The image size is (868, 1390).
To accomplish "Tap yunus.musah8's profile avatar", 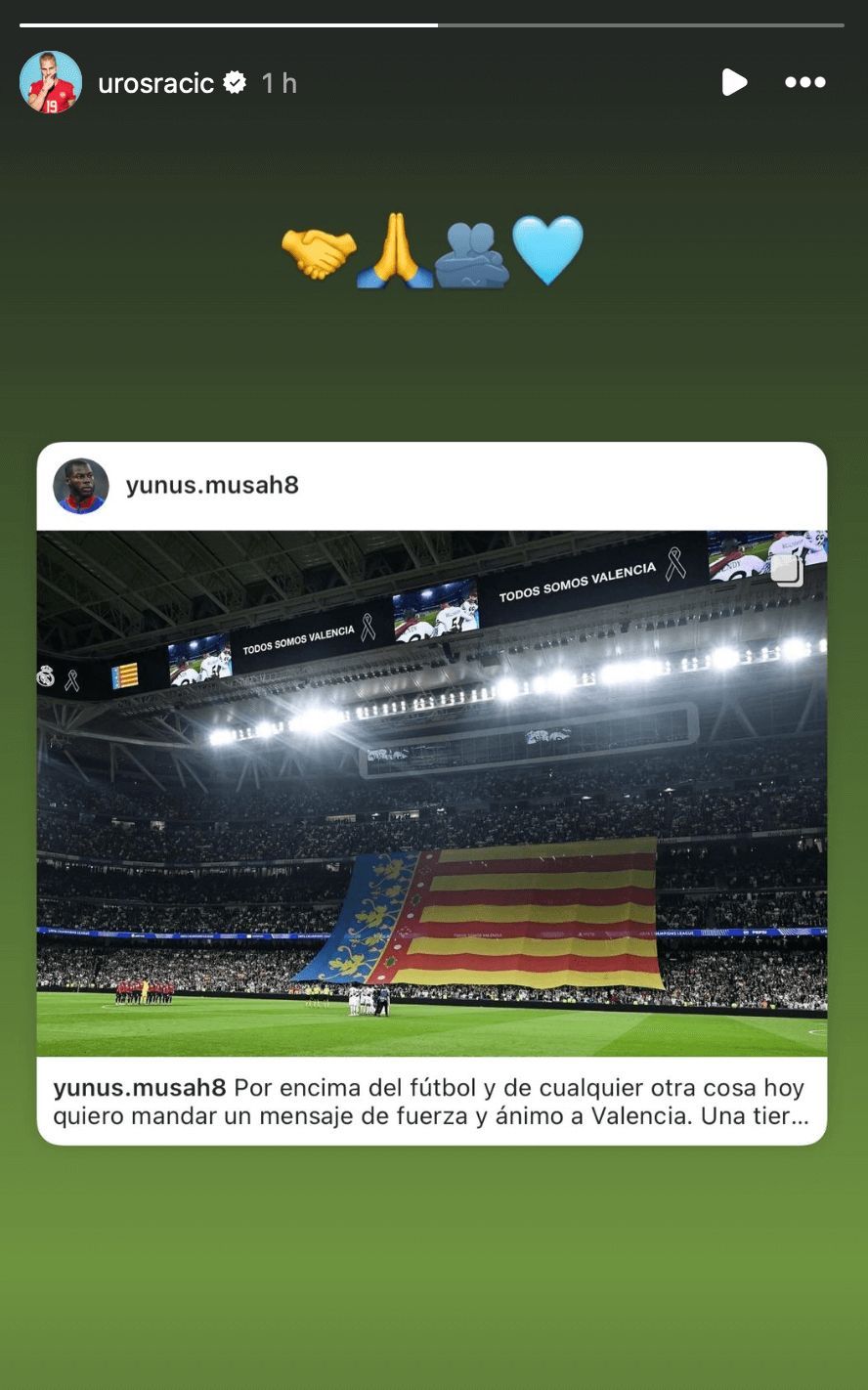I will (x=82, y=486).
